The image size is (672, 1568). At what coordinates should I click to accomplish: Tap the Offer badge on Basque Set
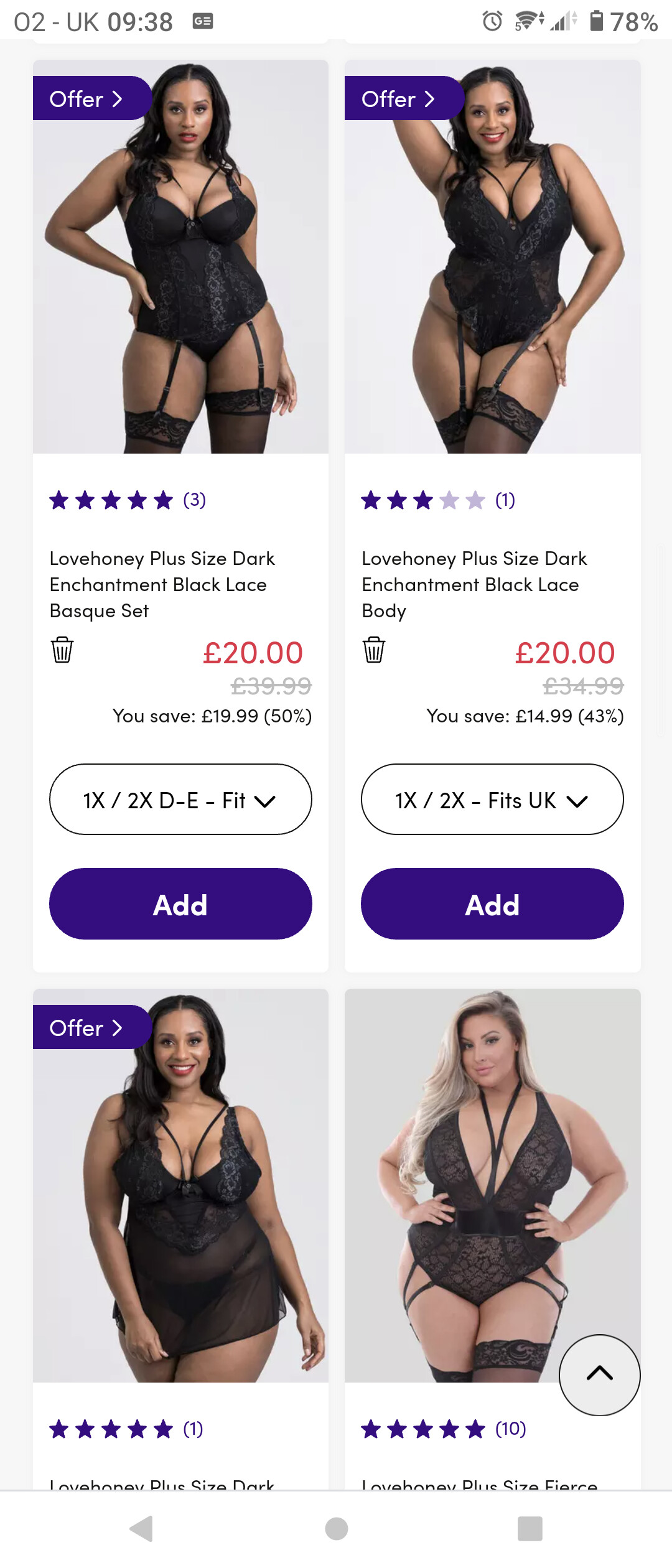point(87,98)
